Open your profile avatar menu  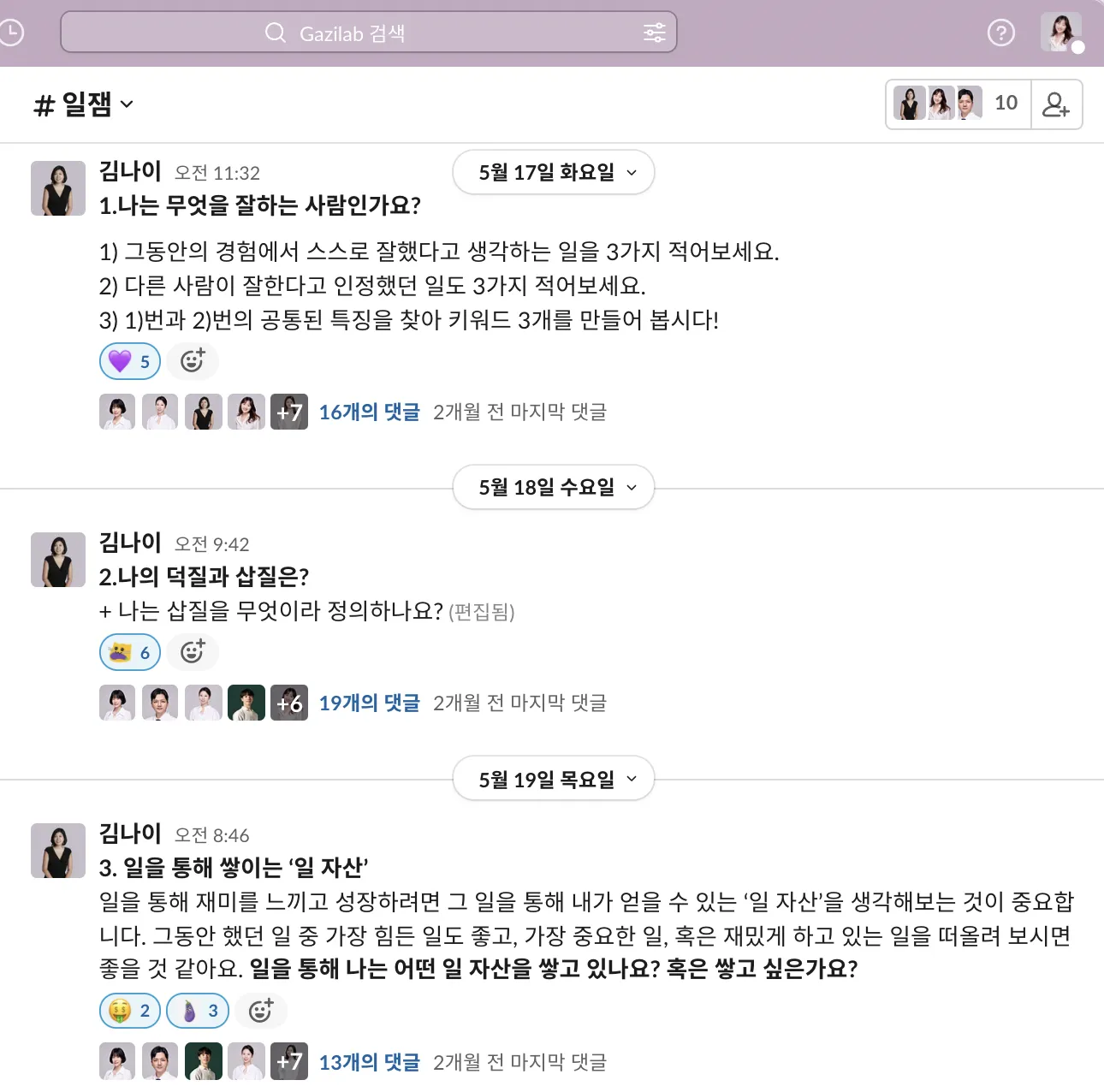click(1060, 33)
